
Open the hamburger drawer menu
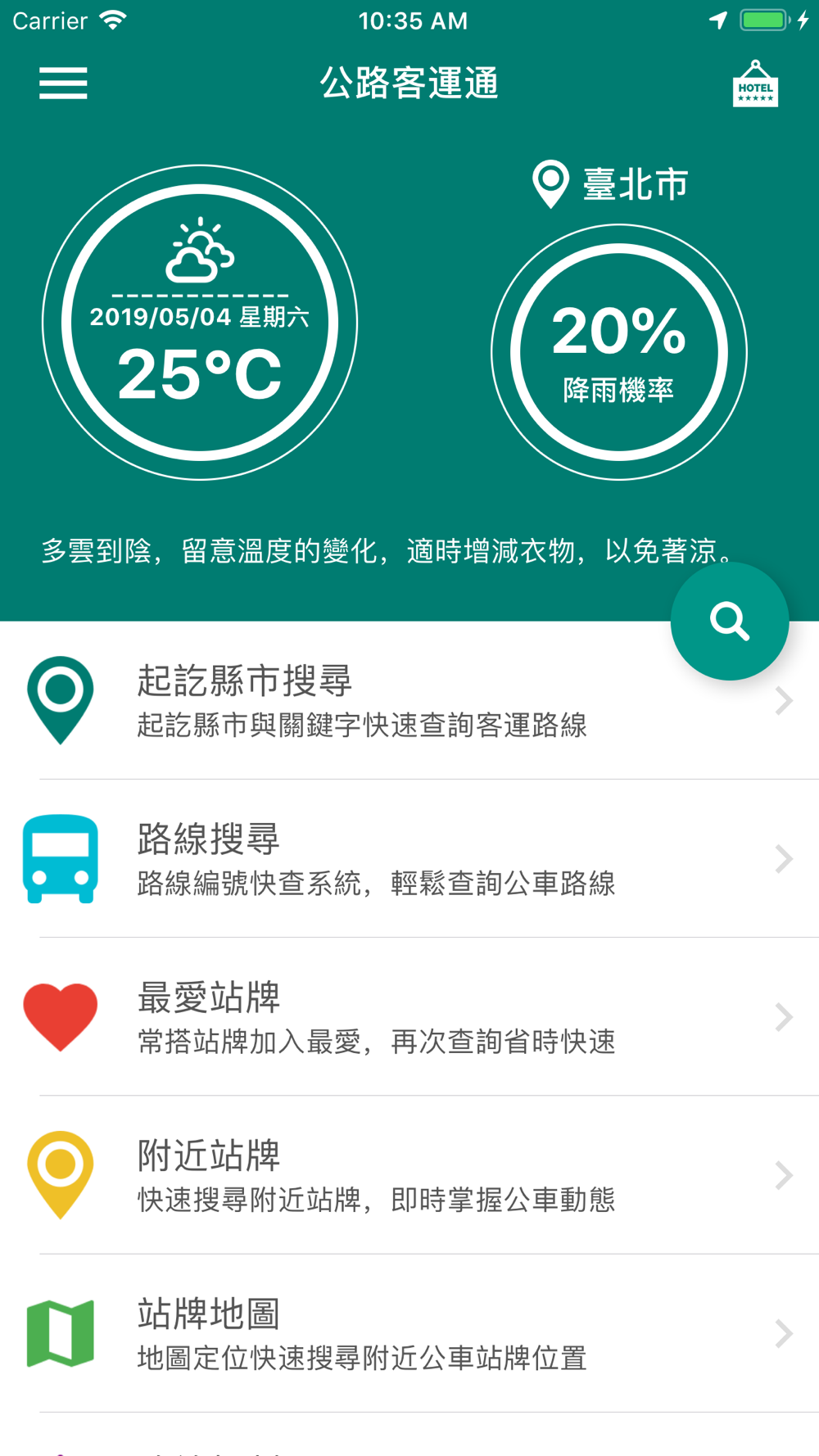[63, 84]
